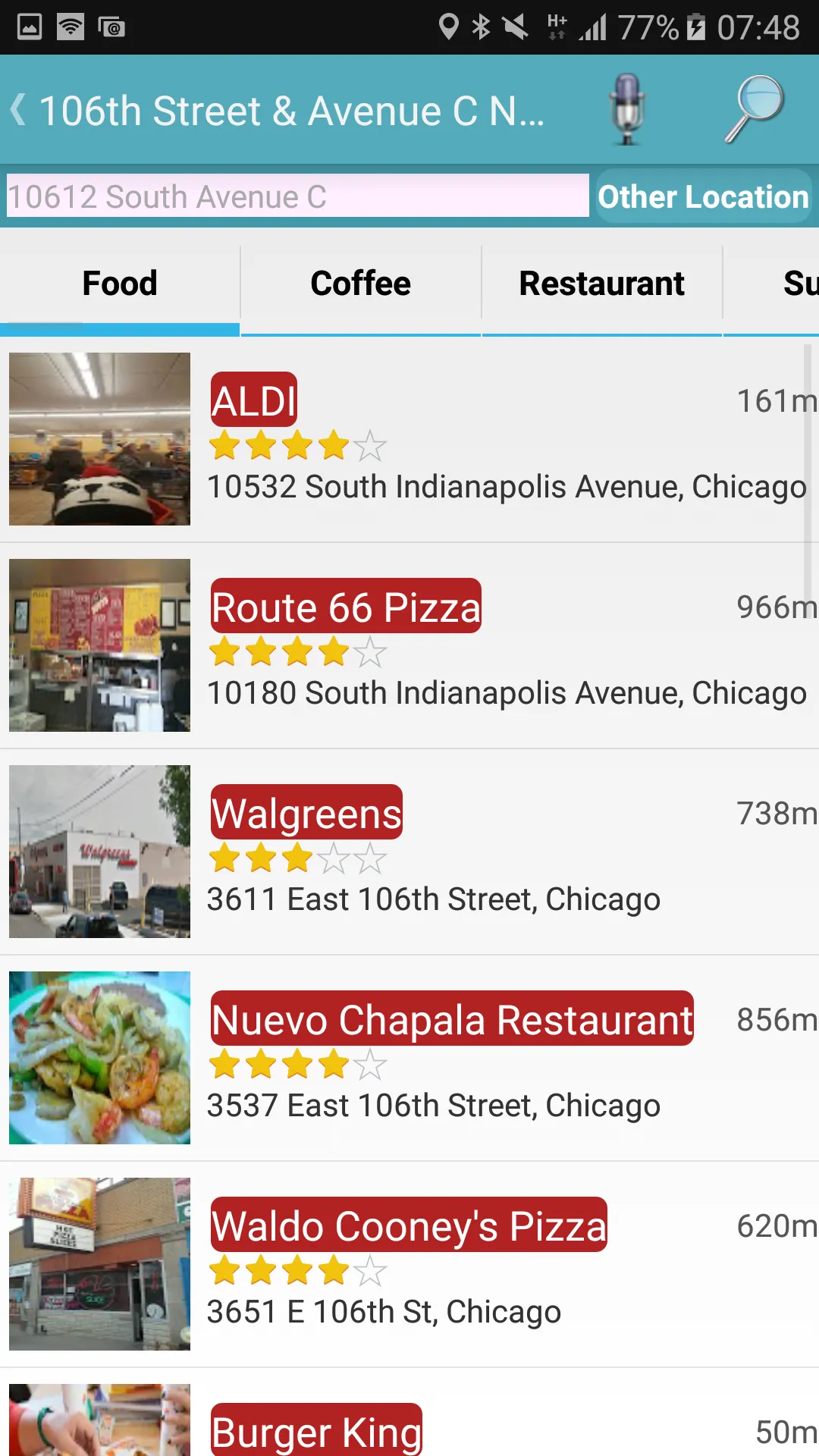819x1456 pixels.
Task: Switch to the Coffee tab
Action: tap(360, 282)
